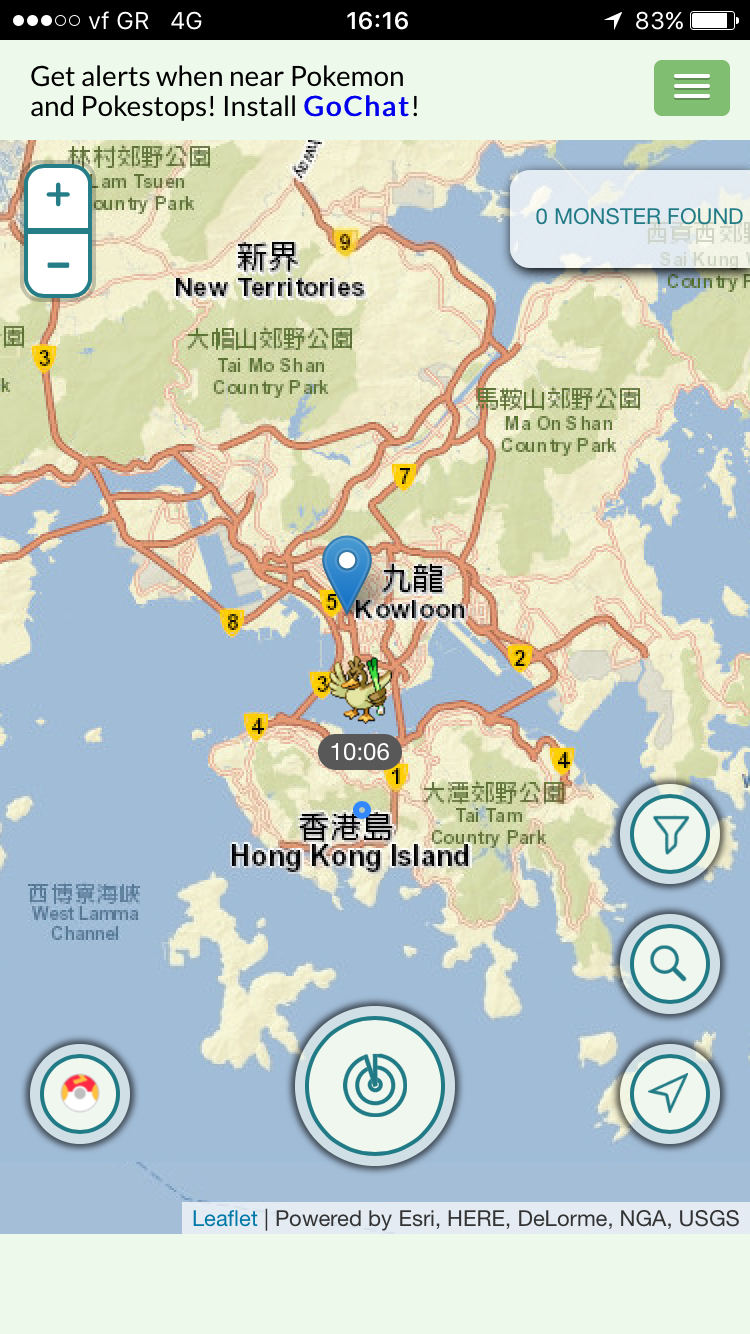Screen dimensions: 750x1334
Task: Open the filter button
Action: tap(670, 834)
